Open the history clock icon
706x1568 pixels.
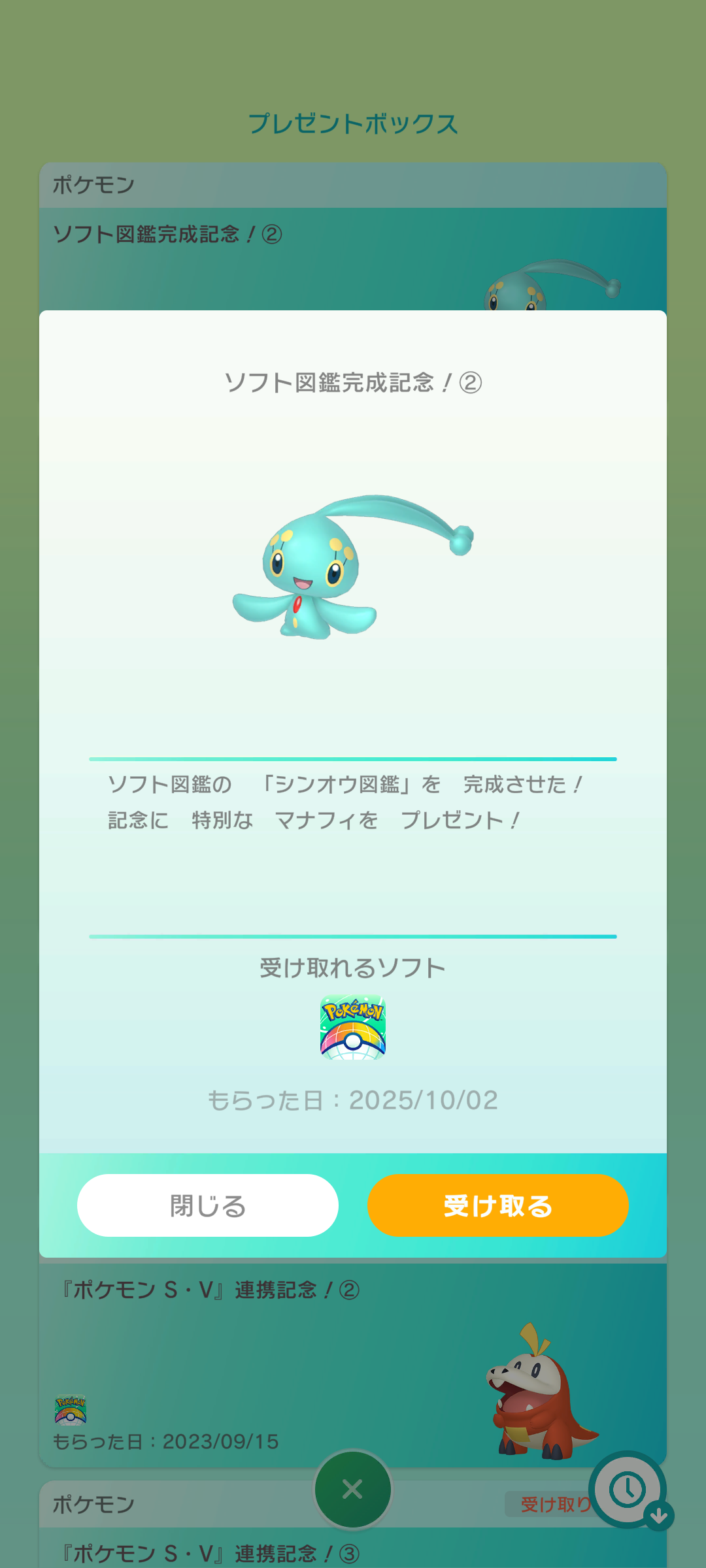pos(628,1490)
